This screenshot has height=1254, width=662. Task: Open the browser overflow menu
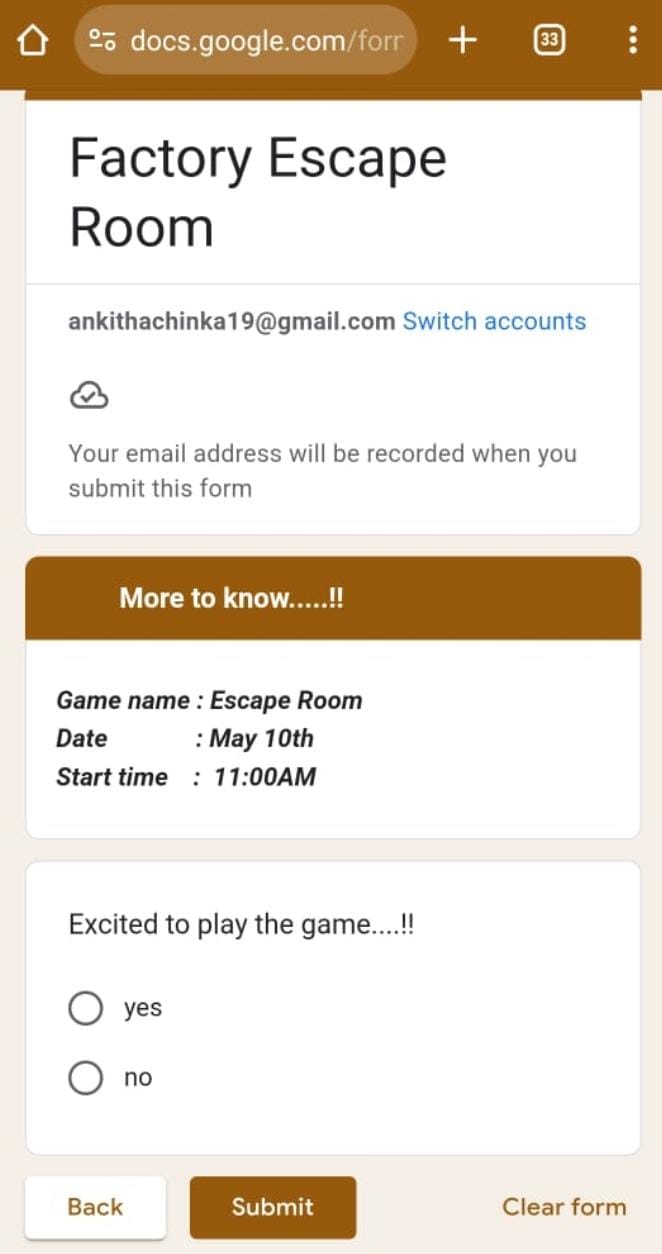pos(632,40)
